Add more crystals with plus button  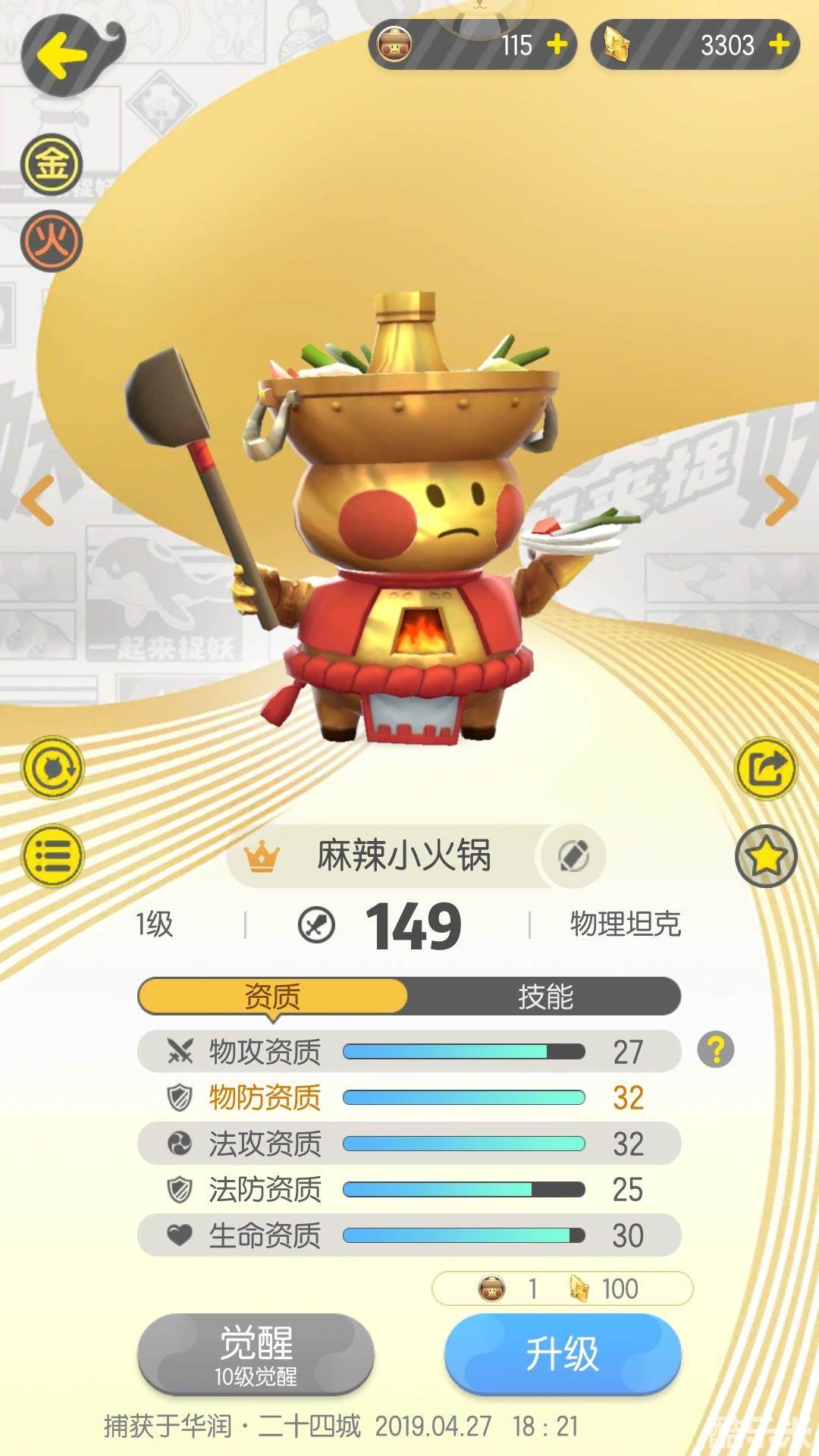point(779,45)
